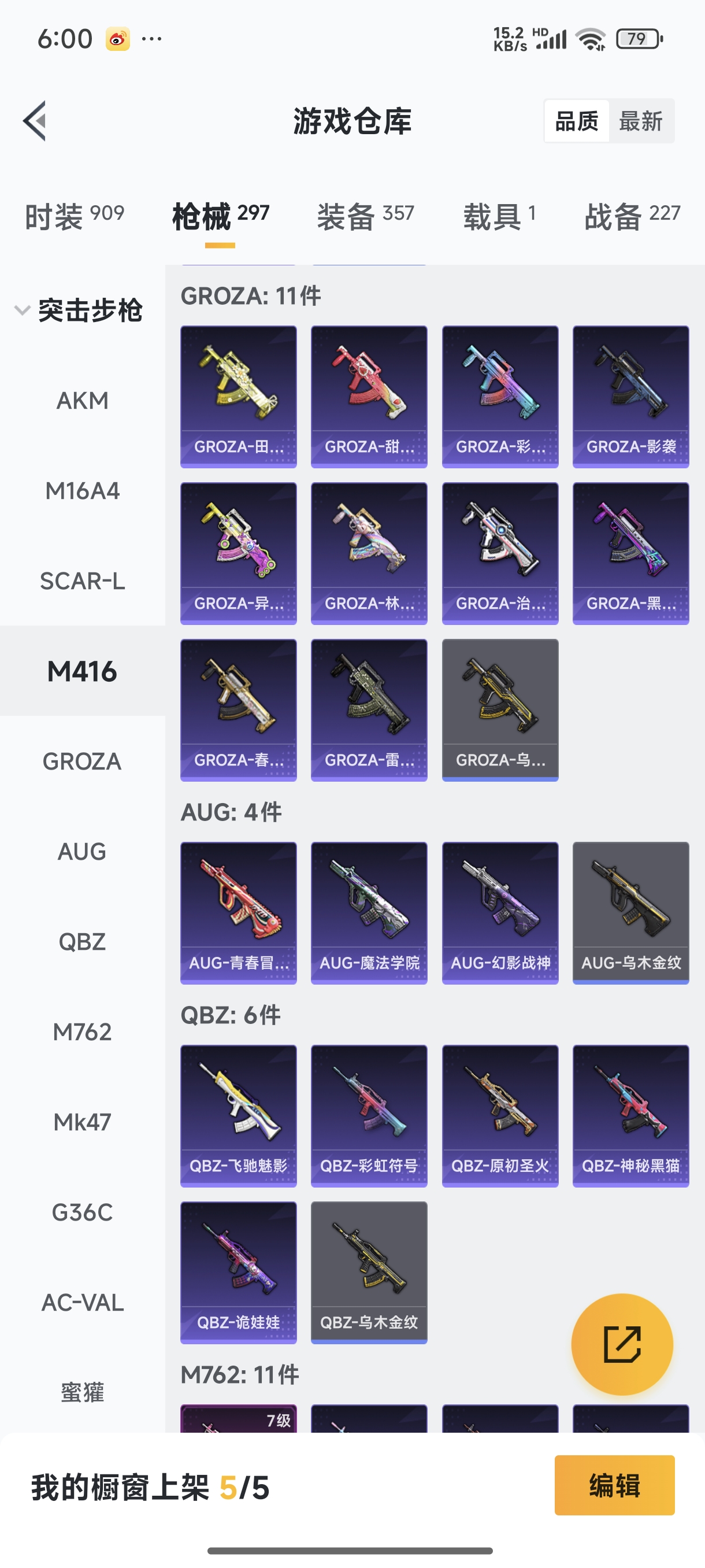This screenshot has width=705, height=1568.
Task: Sort inventory by 品质
Action: point(577,121)
